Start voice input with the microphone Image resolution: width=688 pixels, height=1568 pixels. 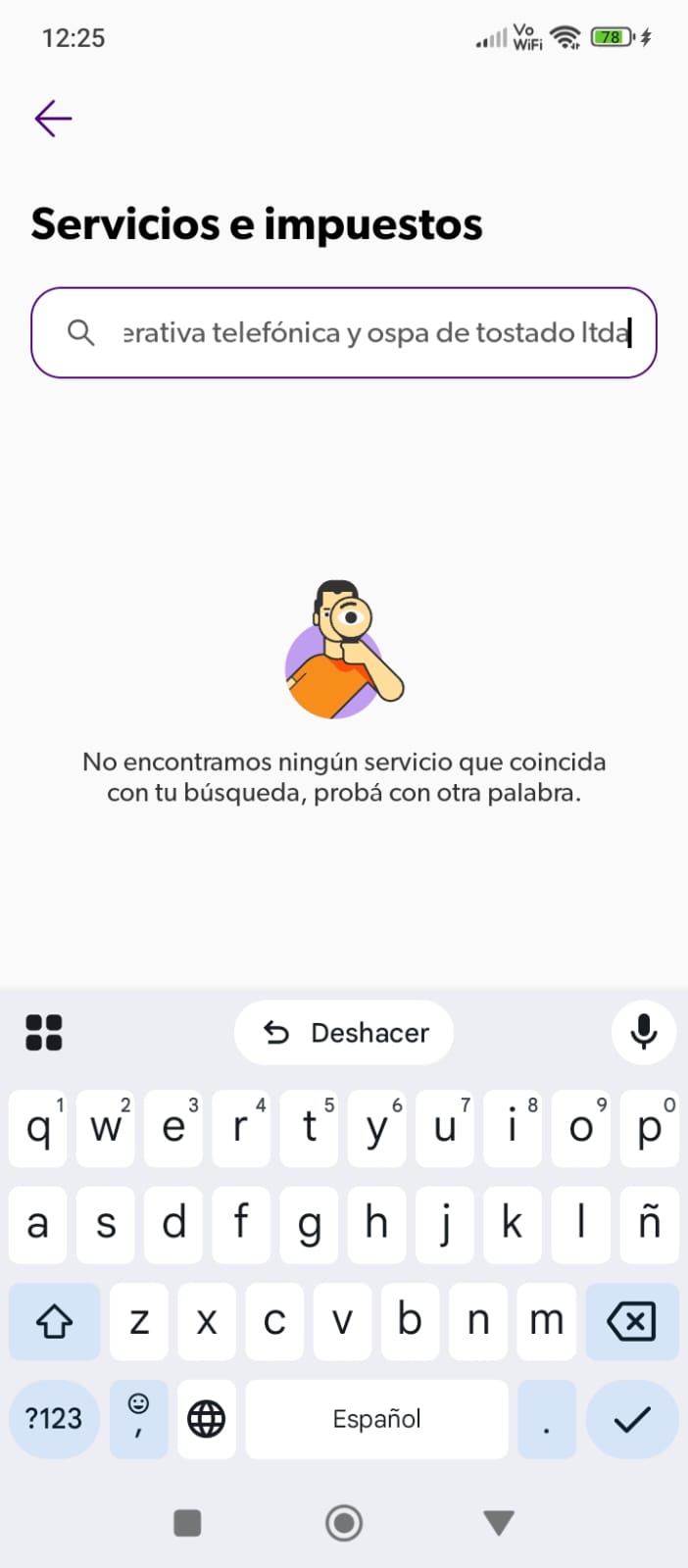pyautogui.click(x=643, y=1032)
